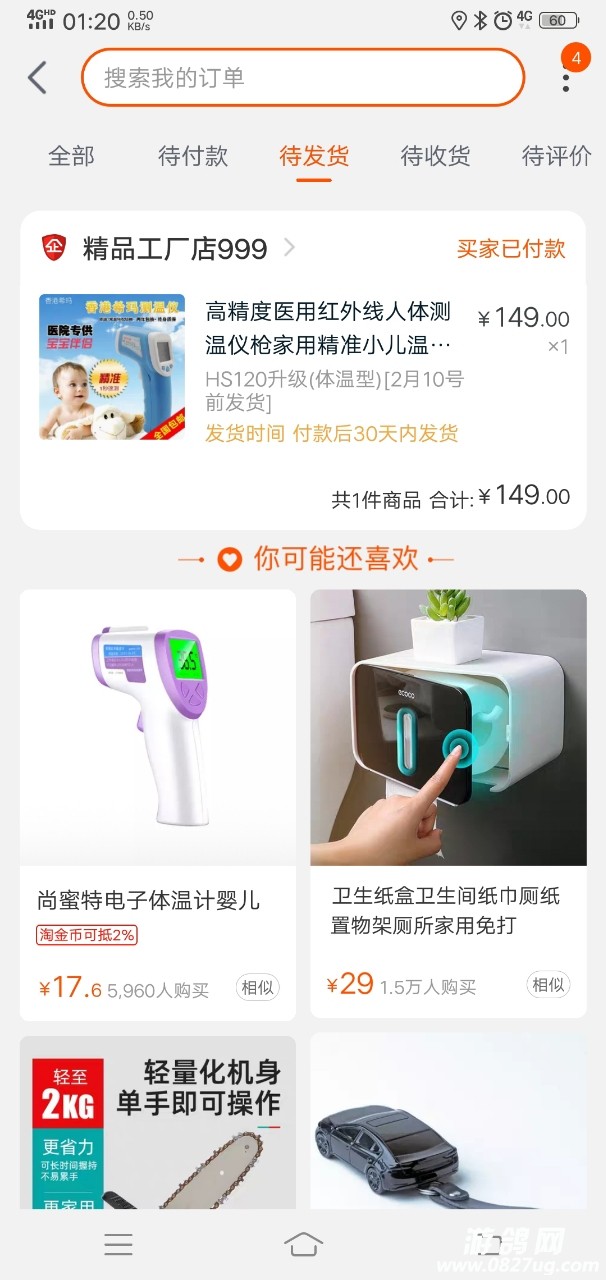Viewport: 606px width, 1280px height.
Task: Find items similar to 尚蜜特电子体温计
Action: point(257,987)
